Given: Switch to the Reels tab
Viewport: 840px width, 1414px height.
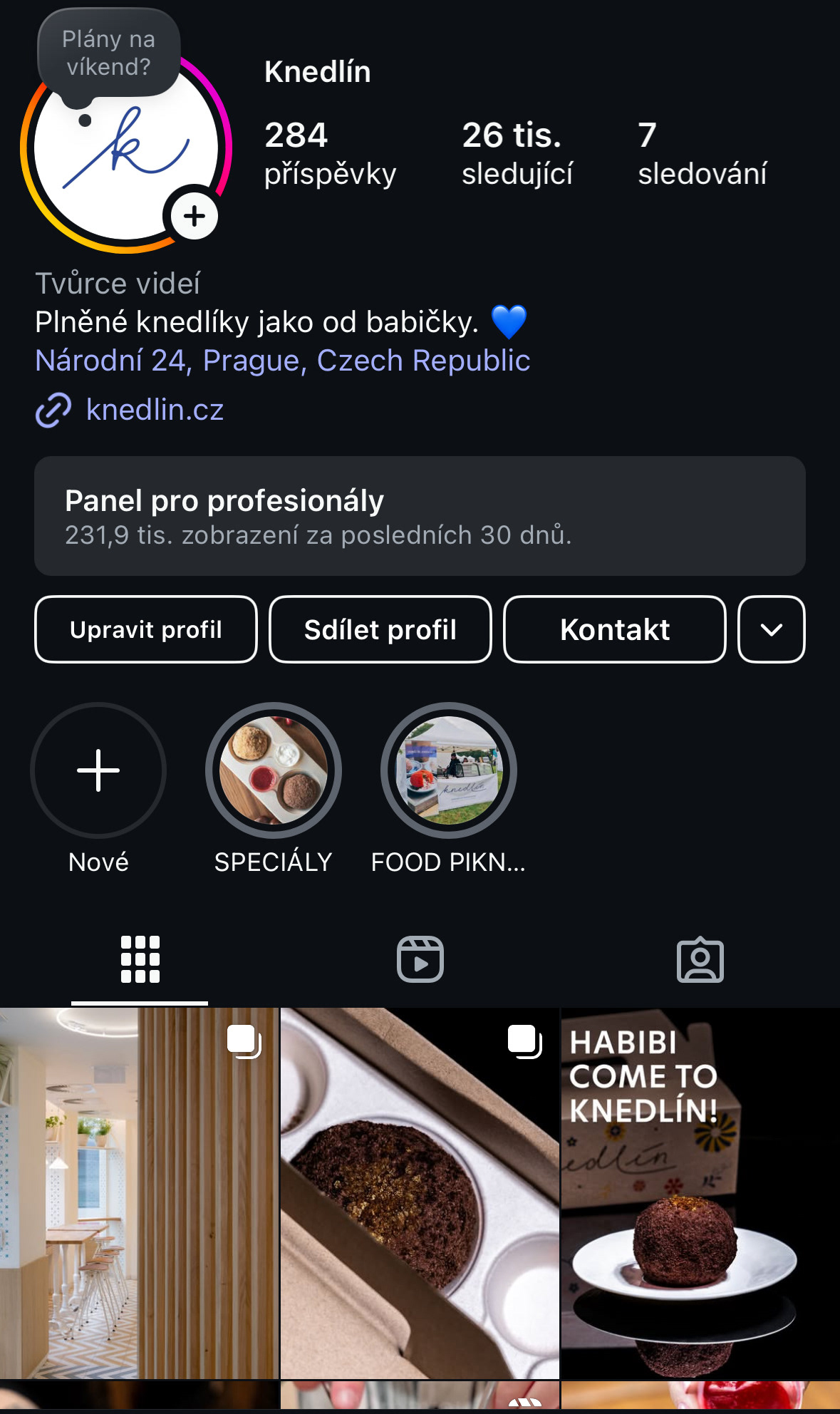Looking at the screenshot, I should pyautogui.click(x=420, y=959).
